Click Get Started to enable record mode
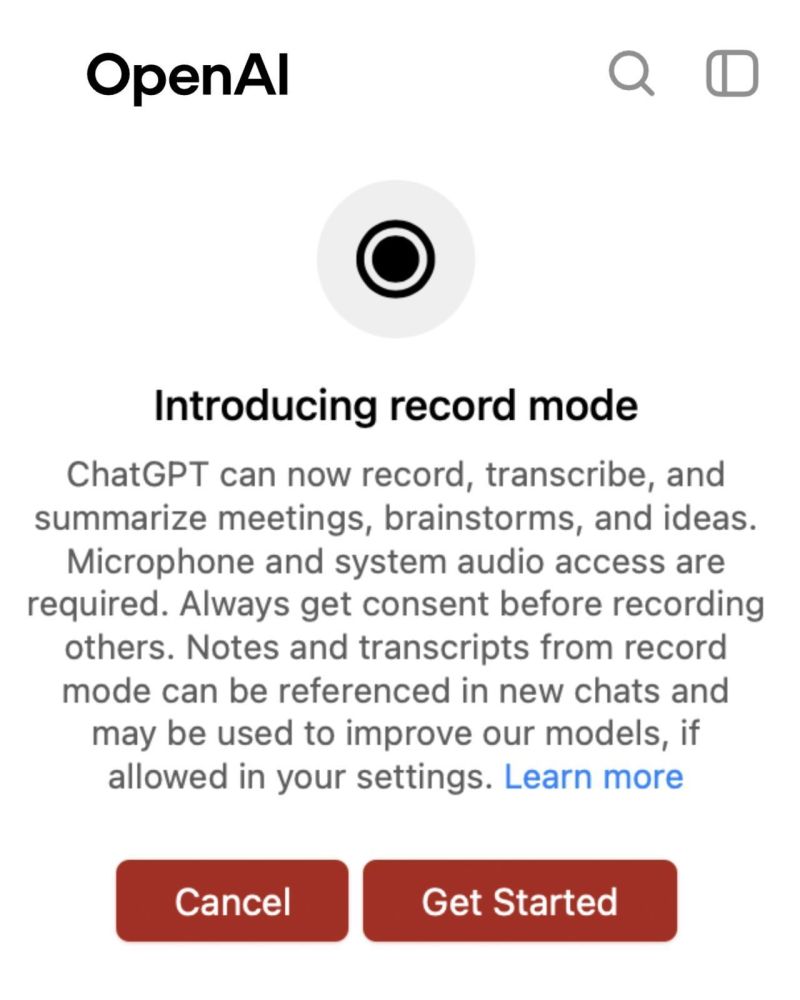The width and height of the screenshot is (800, 1000). (x=521, y=901)
